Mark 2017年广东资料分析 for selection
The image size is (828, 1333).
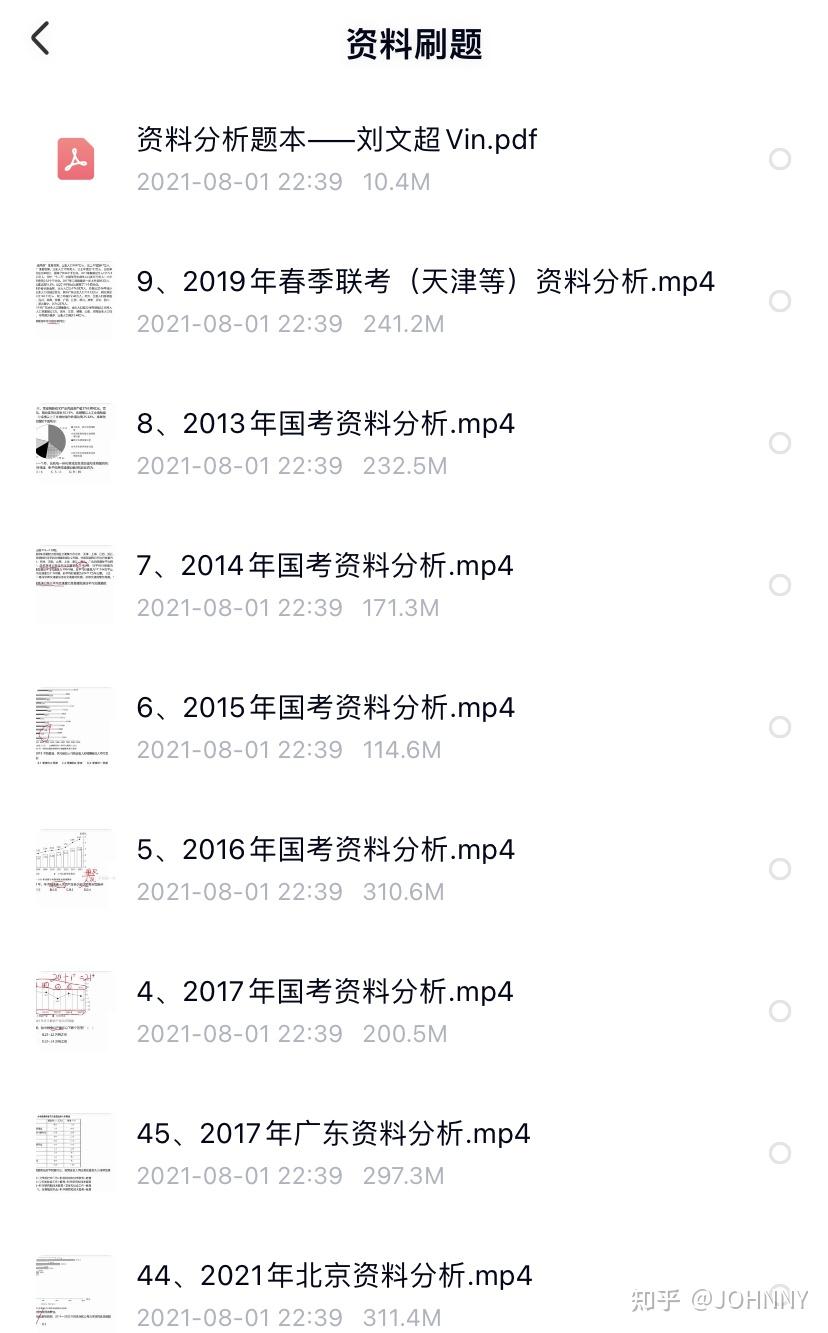[779, 1152]
